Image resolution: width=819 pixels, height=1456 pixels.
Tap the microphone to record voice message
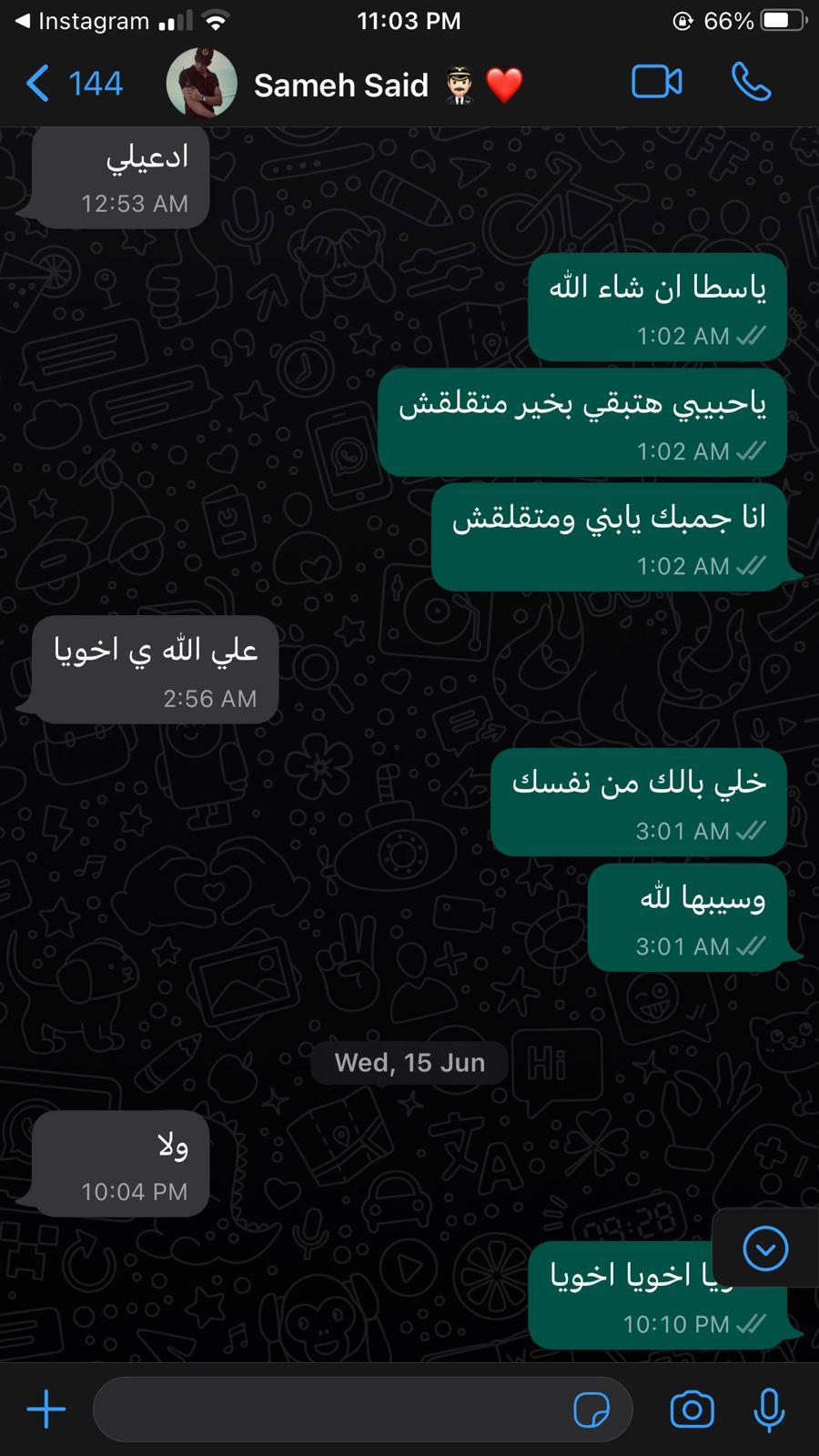pyautogui.click(x=769, y=1410)
